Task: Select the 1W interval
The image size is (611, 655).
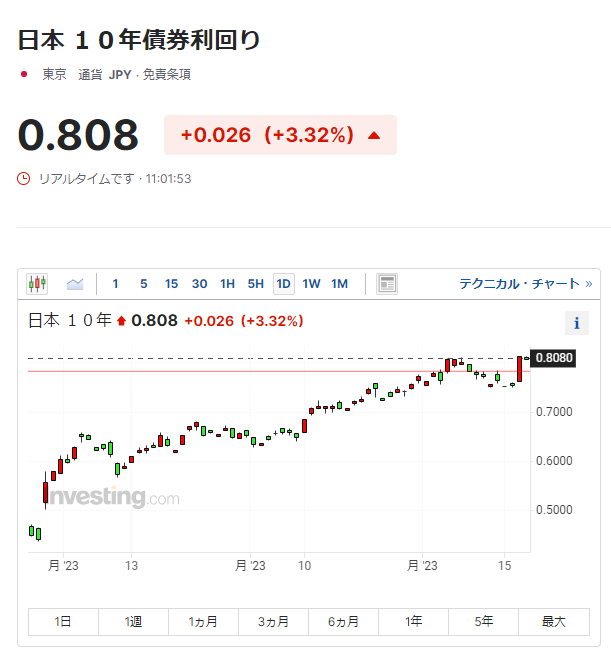Action: pyautogui.click(x=311, y=284)
